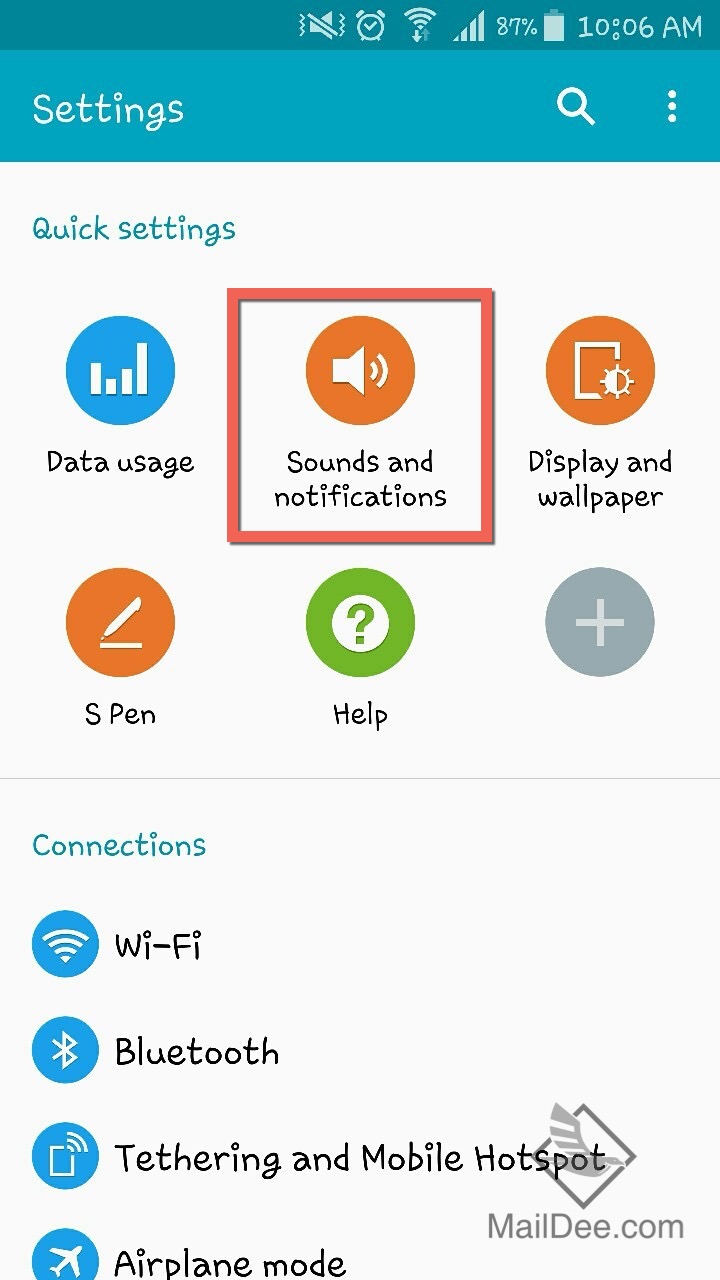The image size is (720, 1280).
Task: Open Wi-Fi settings
Action: [360, 944]
